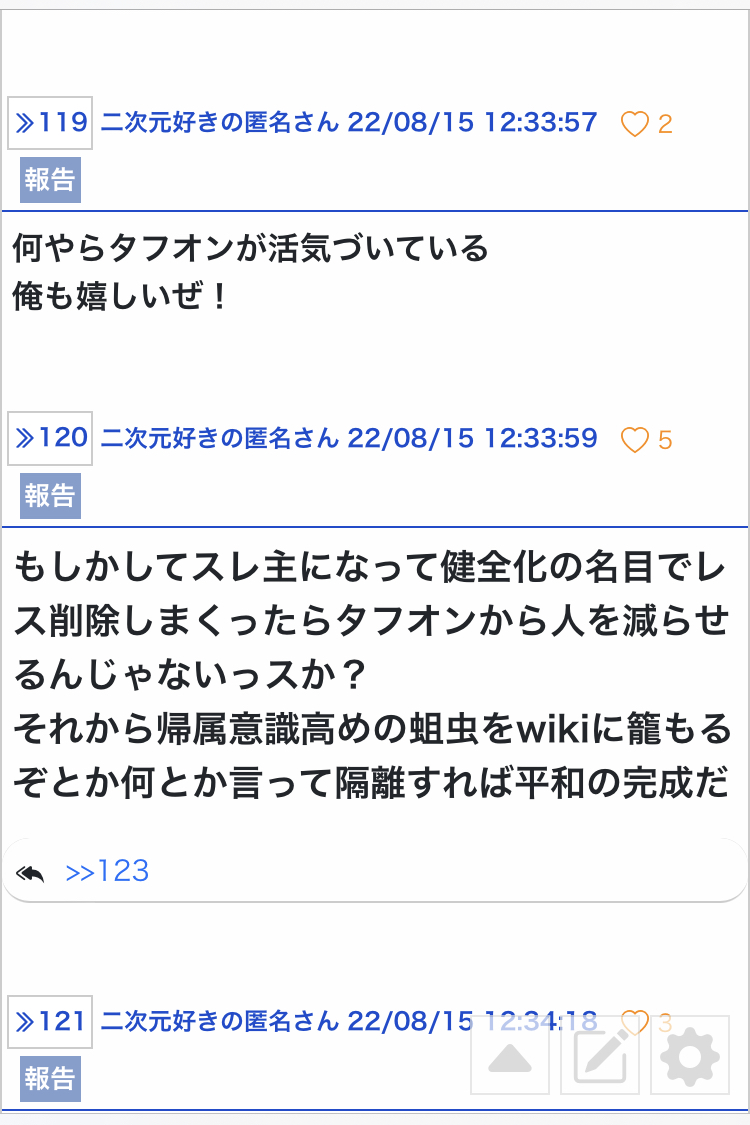
Task: Like post 121 with the heart
Action: coord(635,1022)
